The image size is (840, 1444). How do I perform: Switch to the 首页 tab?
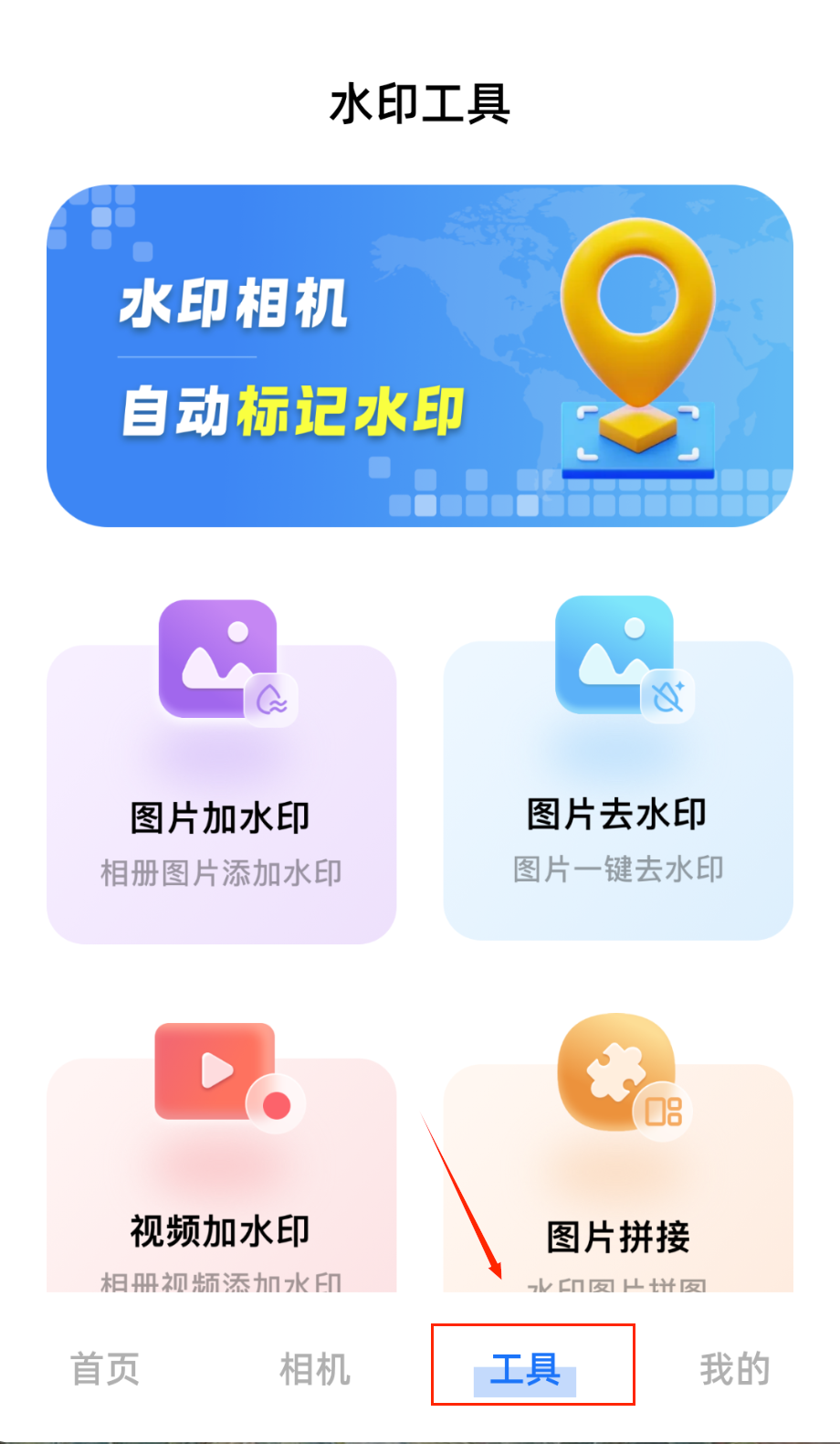105,1369
